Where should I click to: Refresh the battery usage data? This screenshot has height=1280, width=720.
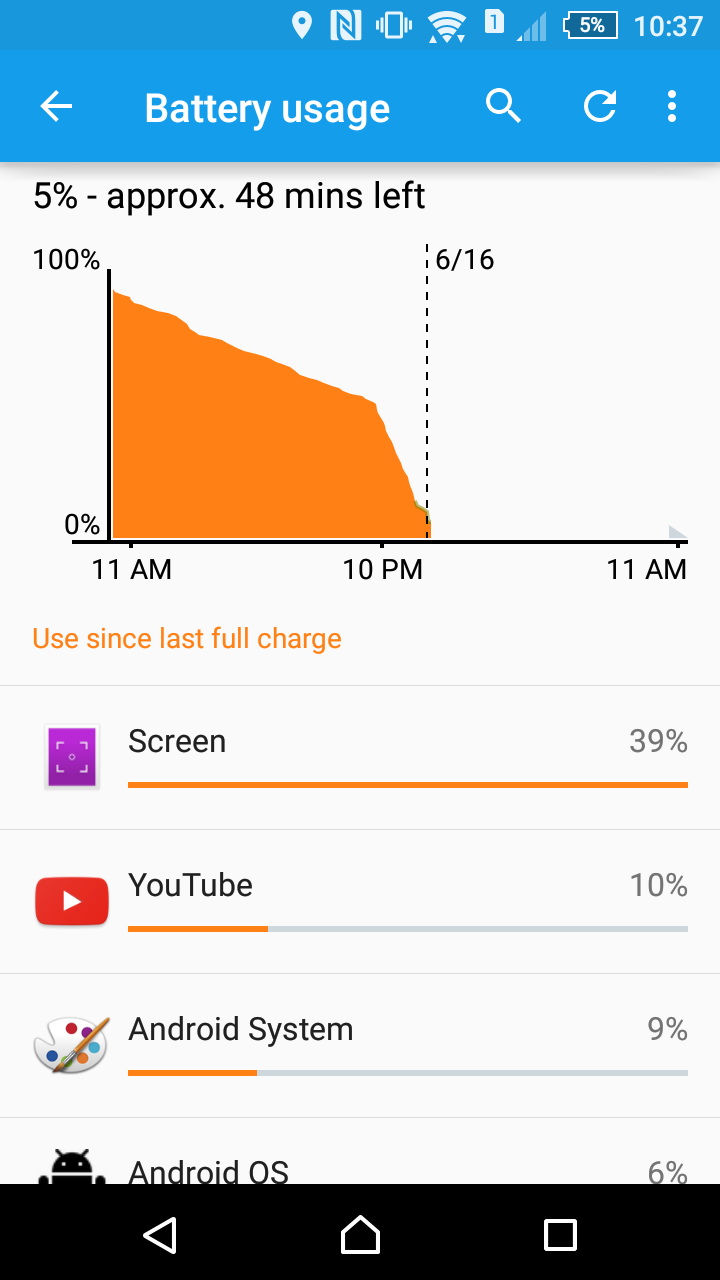tap(600, 106)
